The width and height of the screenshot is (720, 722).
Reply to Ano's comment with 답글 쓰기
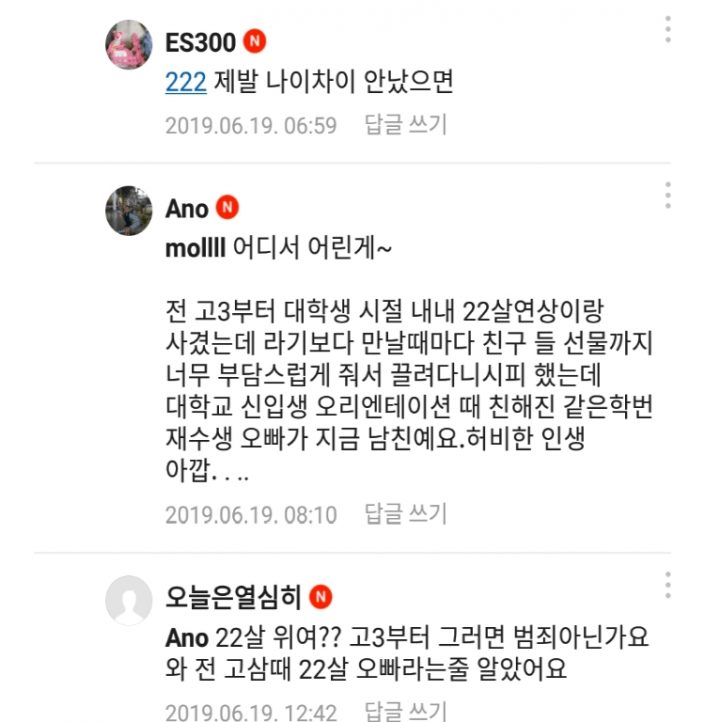[x=405, y=514]
